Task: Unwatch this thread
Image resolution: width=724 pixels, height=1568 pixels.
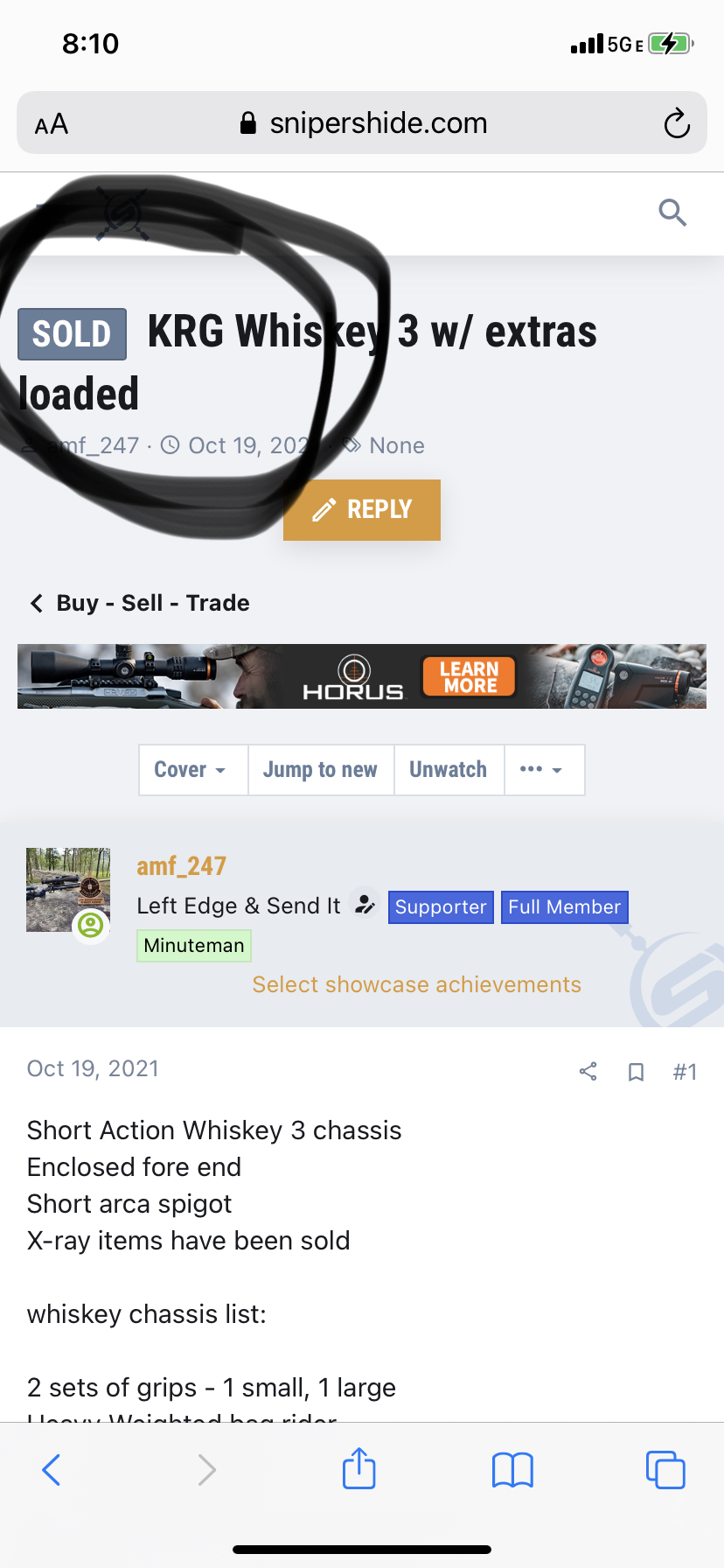Action: (449, 770)
